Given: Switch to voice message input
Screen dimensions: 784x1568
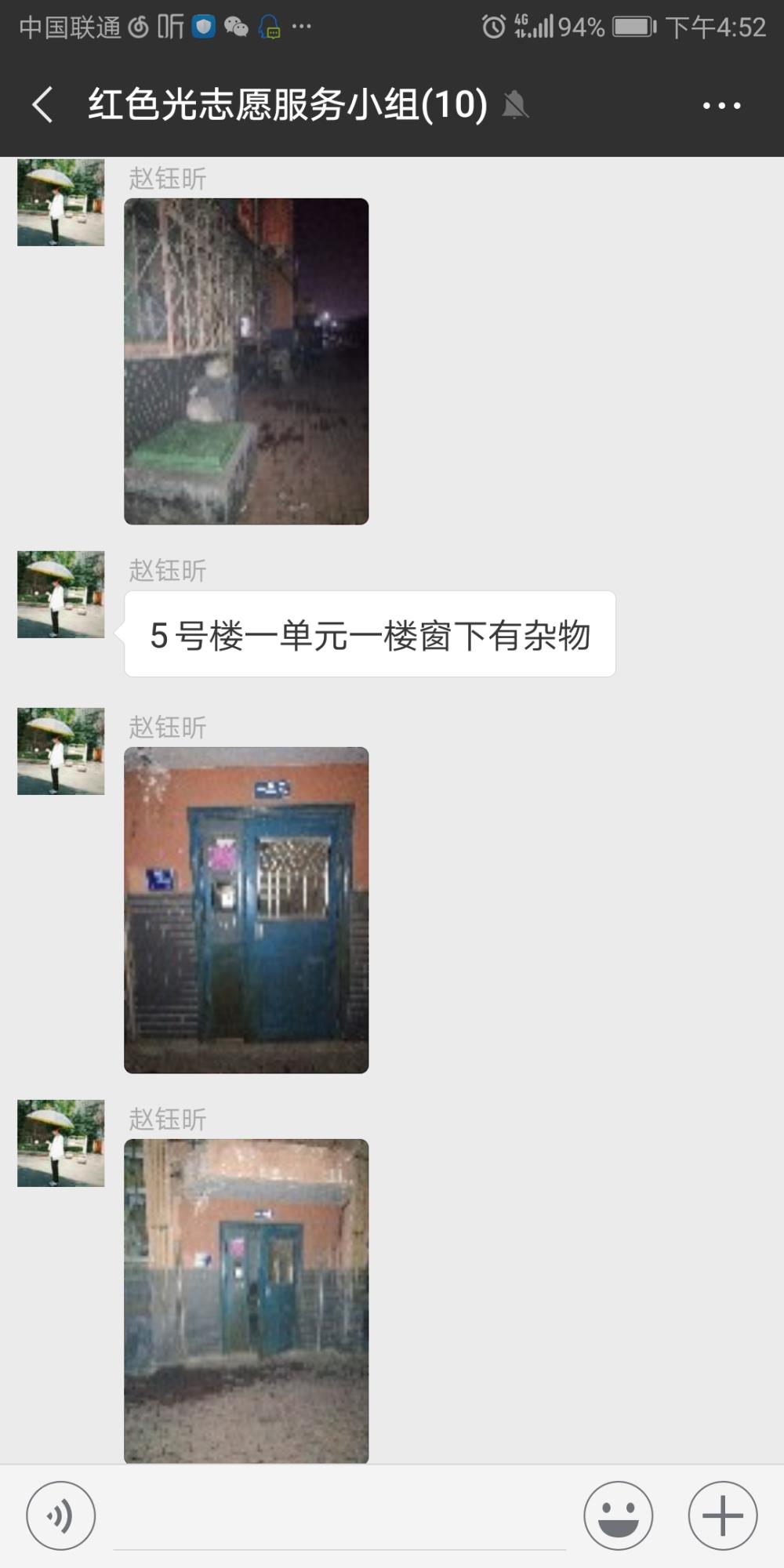Looking at the screenshot, I should (x=61, y=1515).
